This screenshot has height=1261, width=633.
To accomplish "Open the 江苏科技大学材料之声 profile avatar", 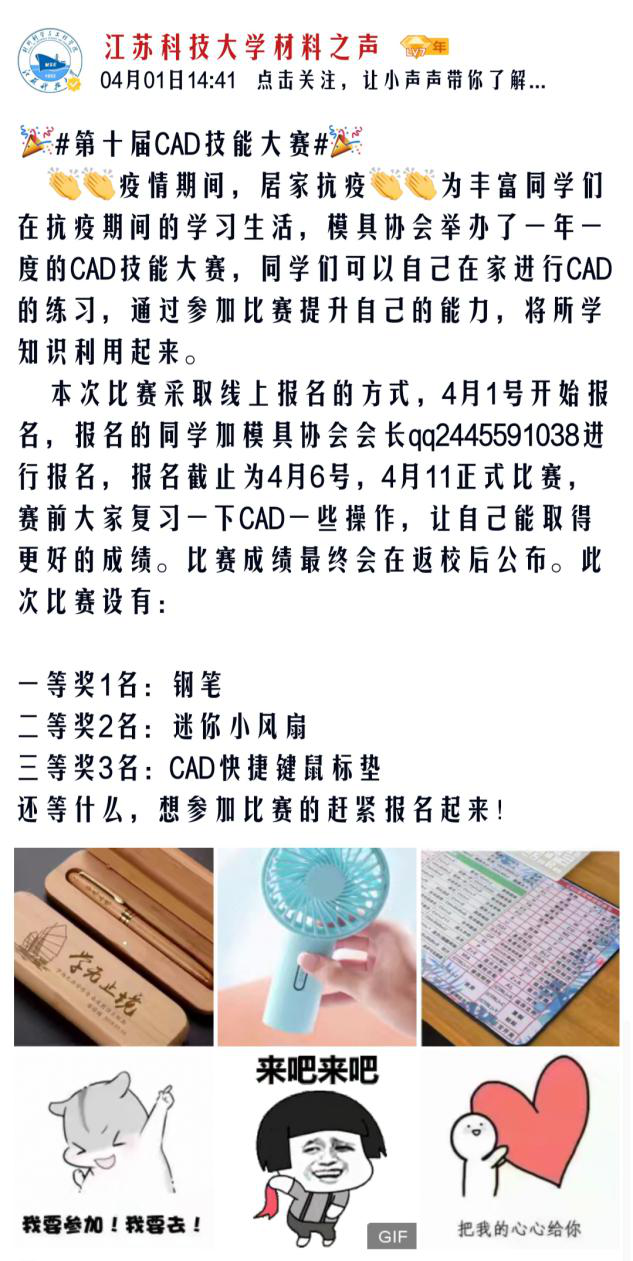I will [x=49, y=60].
